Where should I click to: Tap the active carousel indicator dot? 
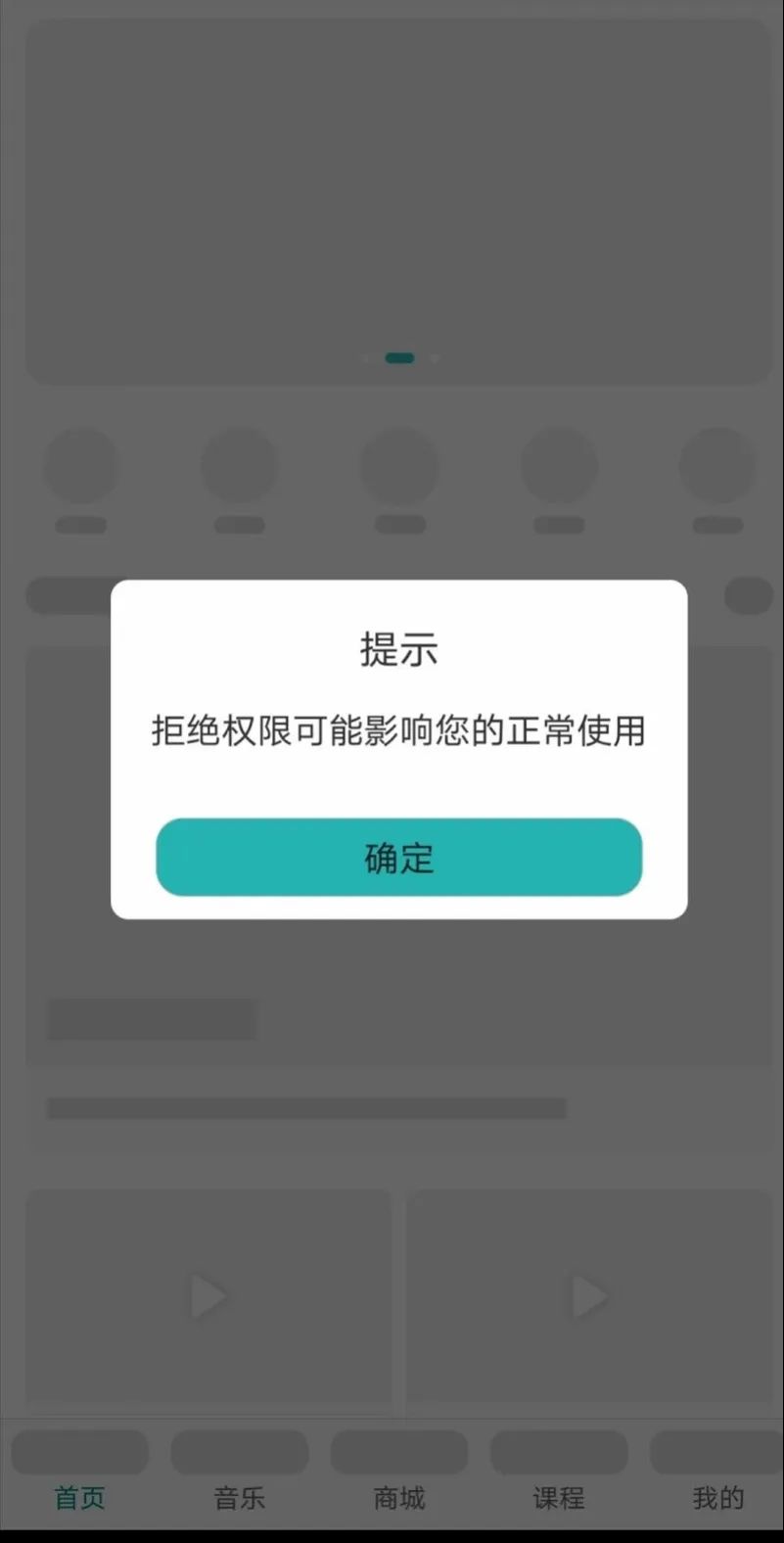398,357
